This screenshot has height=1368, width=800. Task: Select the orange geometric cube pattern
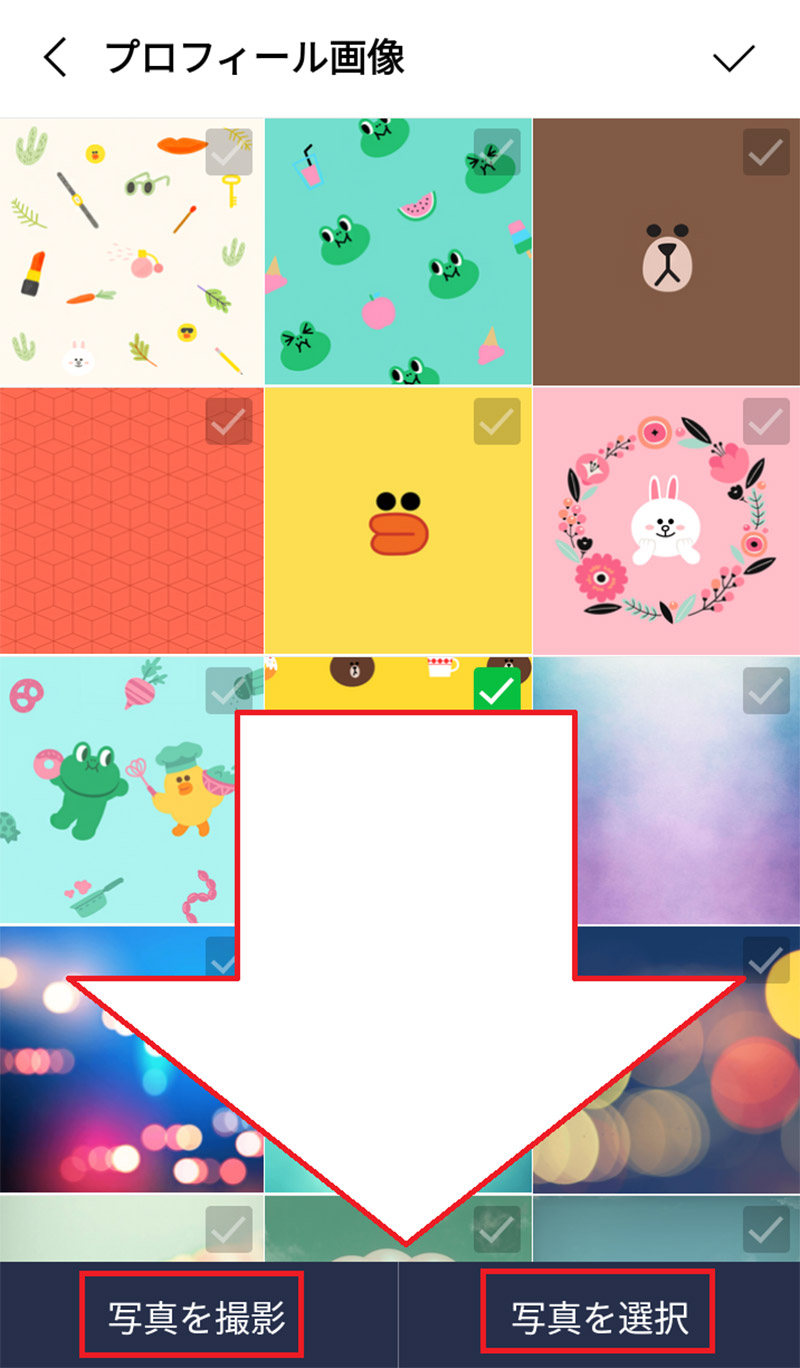[x=130, y=520]
